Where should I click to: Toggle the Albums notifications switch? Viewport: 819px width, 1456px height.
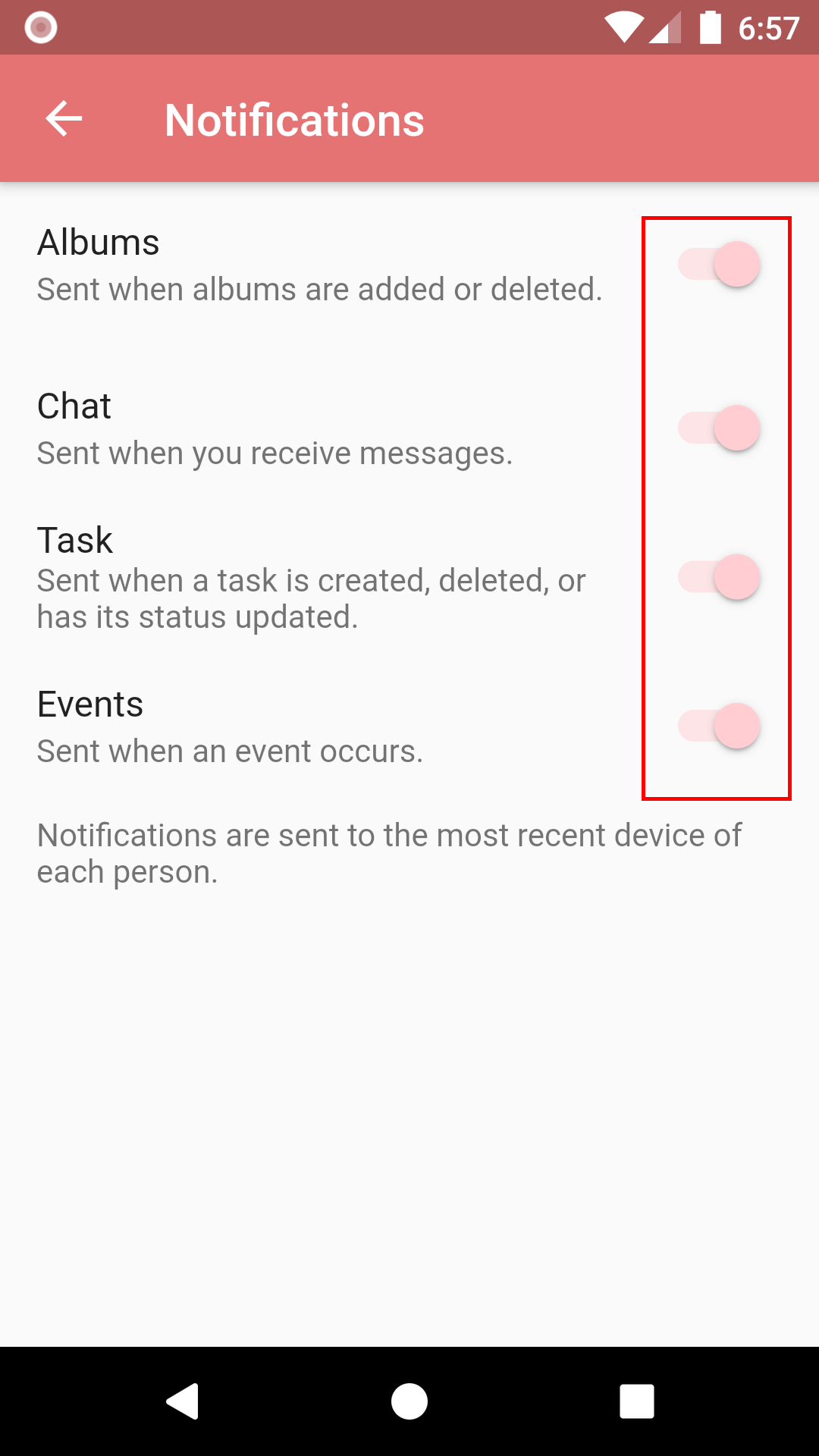coord(718,265)
